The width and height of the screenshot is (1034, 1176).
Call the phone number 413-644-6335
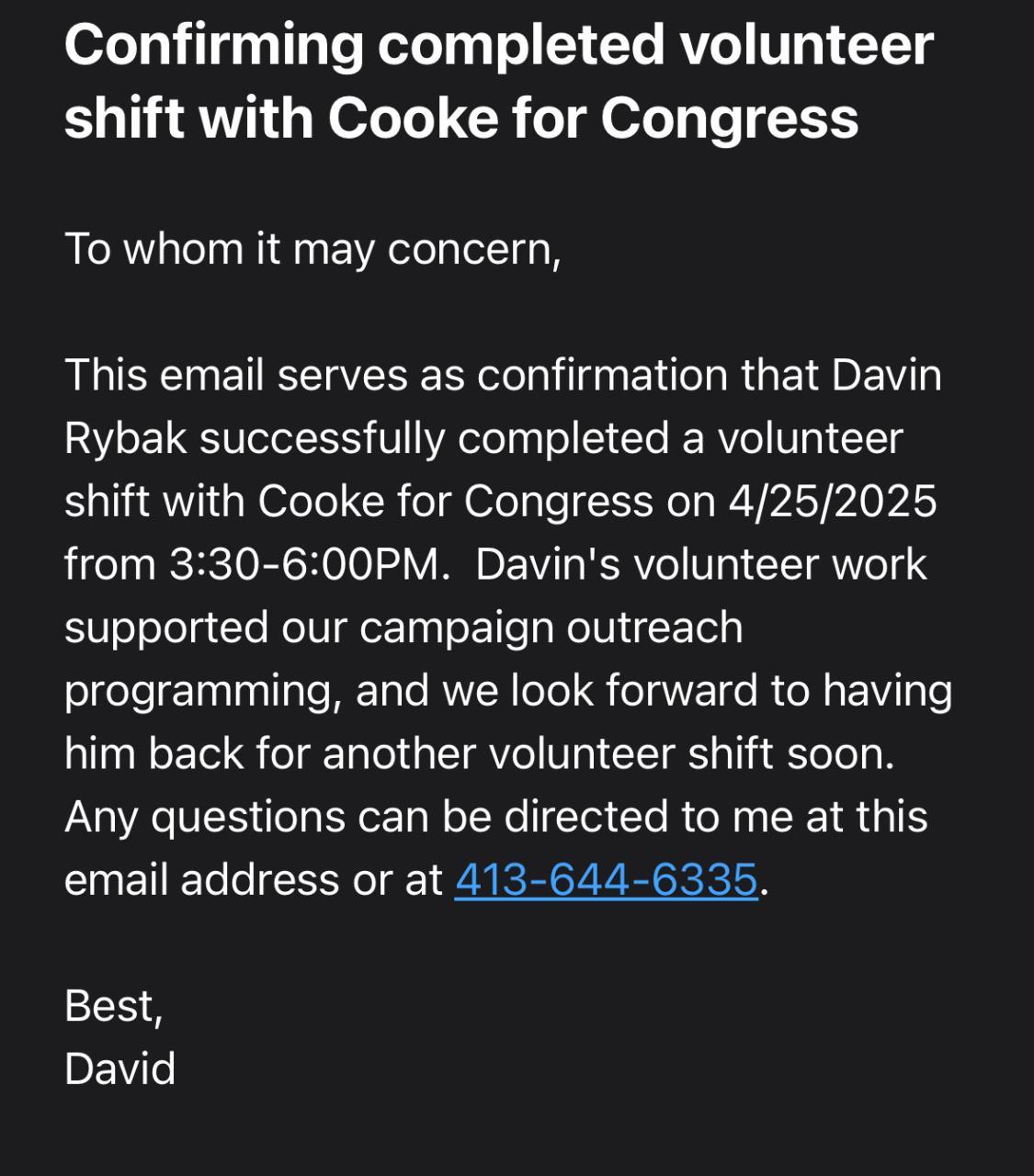coord(606,879)
